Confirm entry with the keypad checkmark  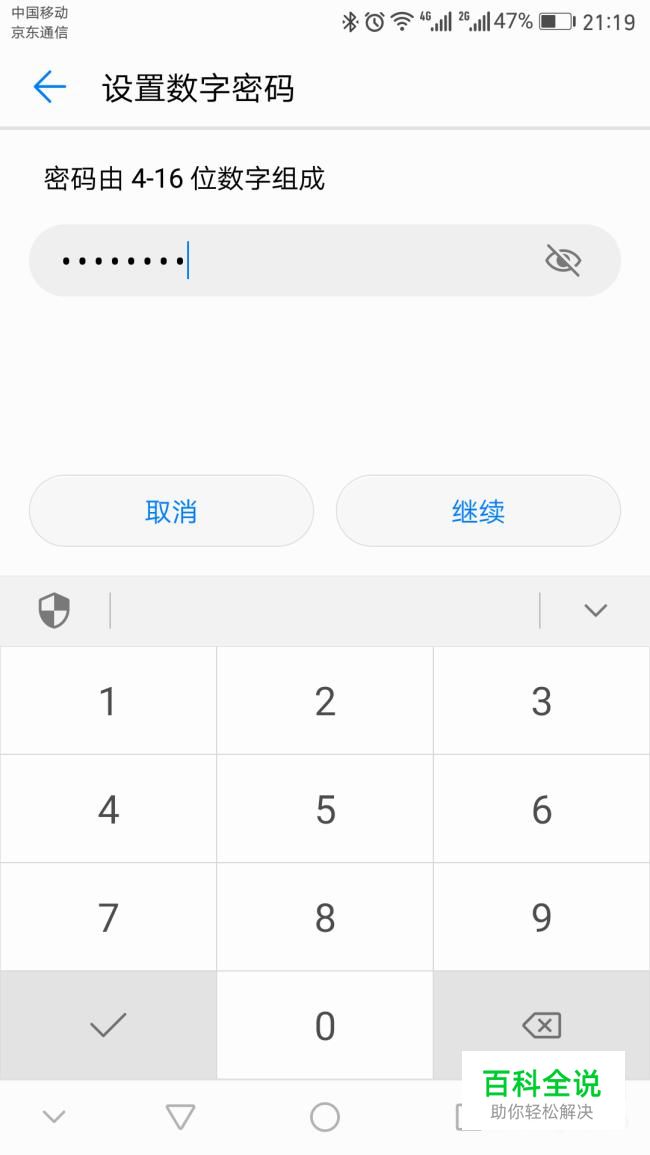pos(108,1025)
